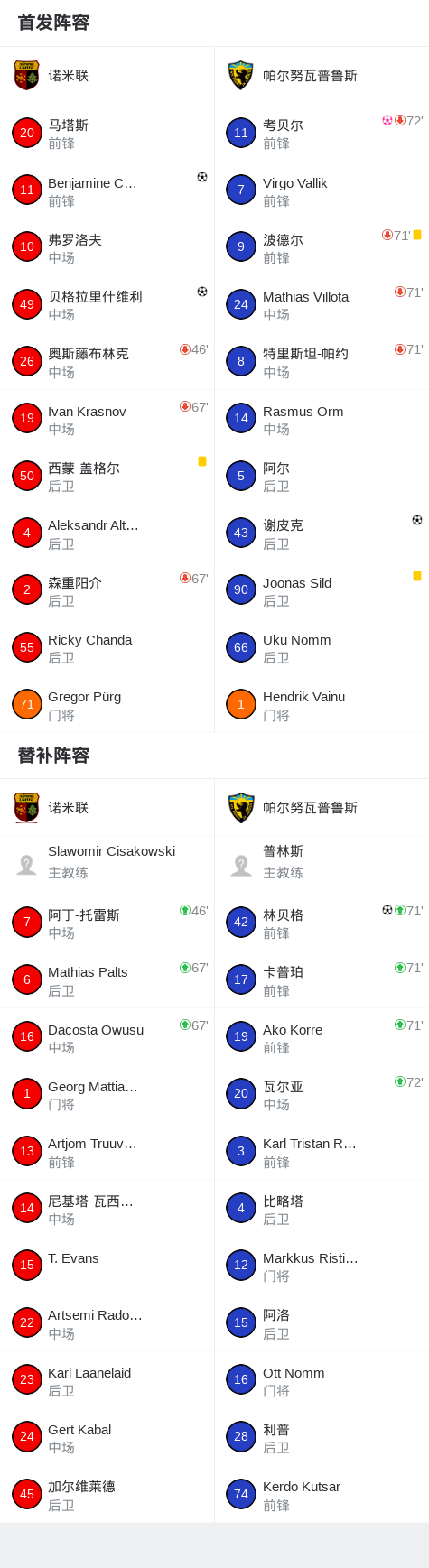429x1568 pixels.
Task: Select player Virgo Vallik
Action: click(x=322, y=190)
